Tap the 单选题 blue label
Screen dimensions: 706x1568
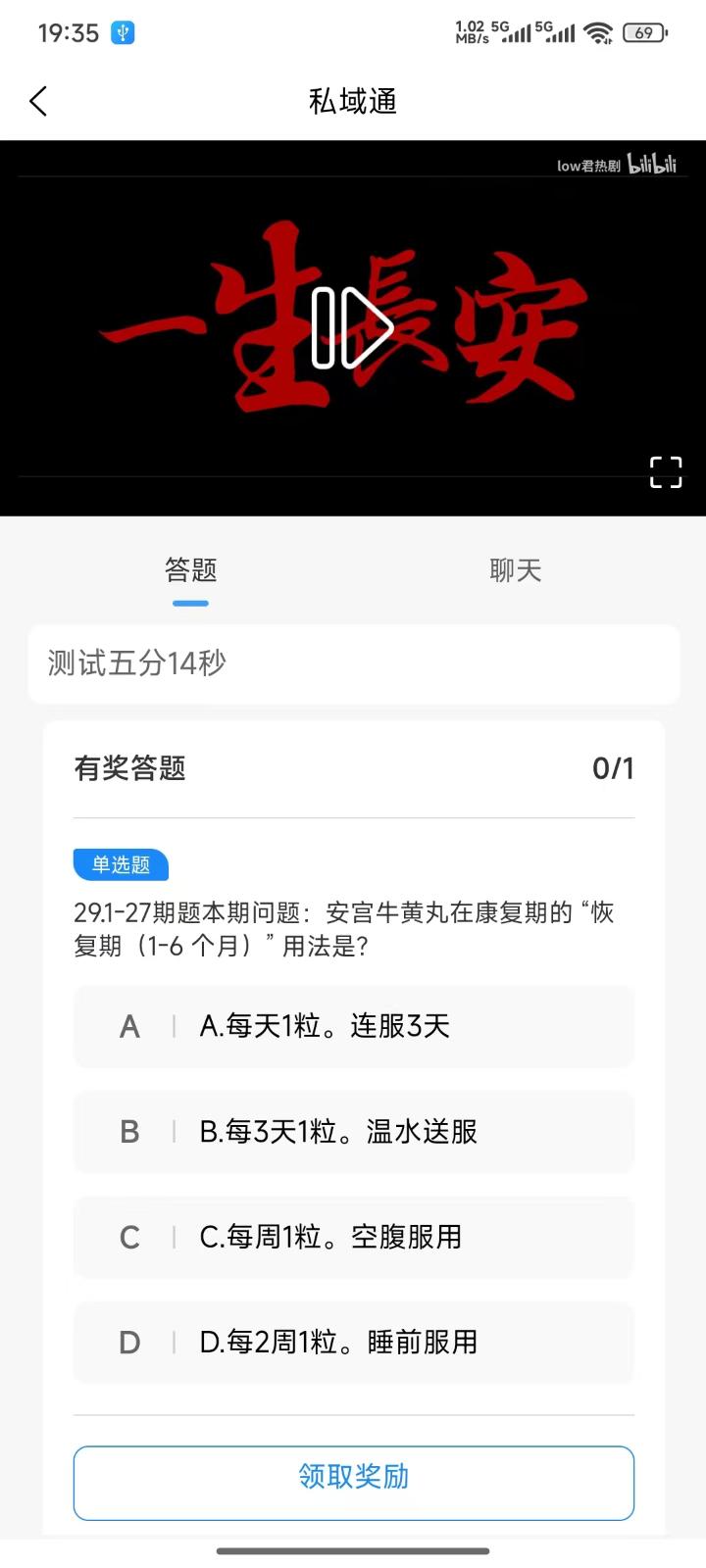point(121,864)
